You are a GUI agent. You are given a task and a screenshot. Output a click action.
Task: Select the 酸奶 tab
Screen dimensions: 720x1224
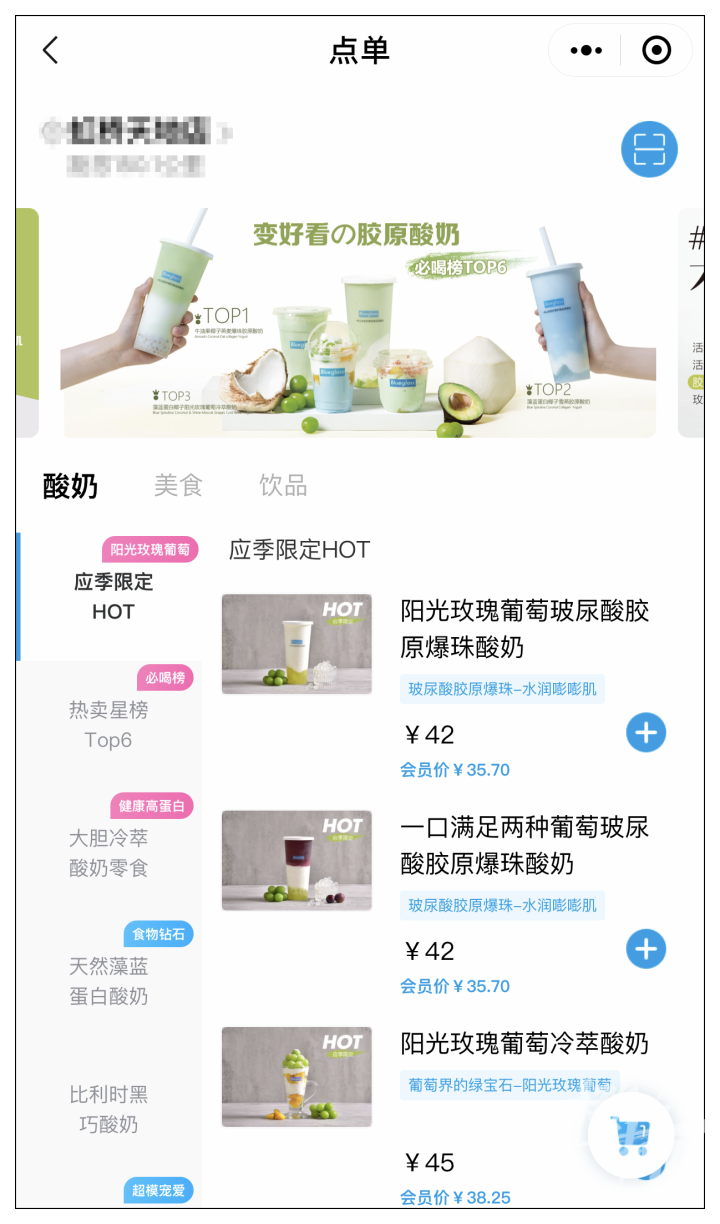coord(70,486)
